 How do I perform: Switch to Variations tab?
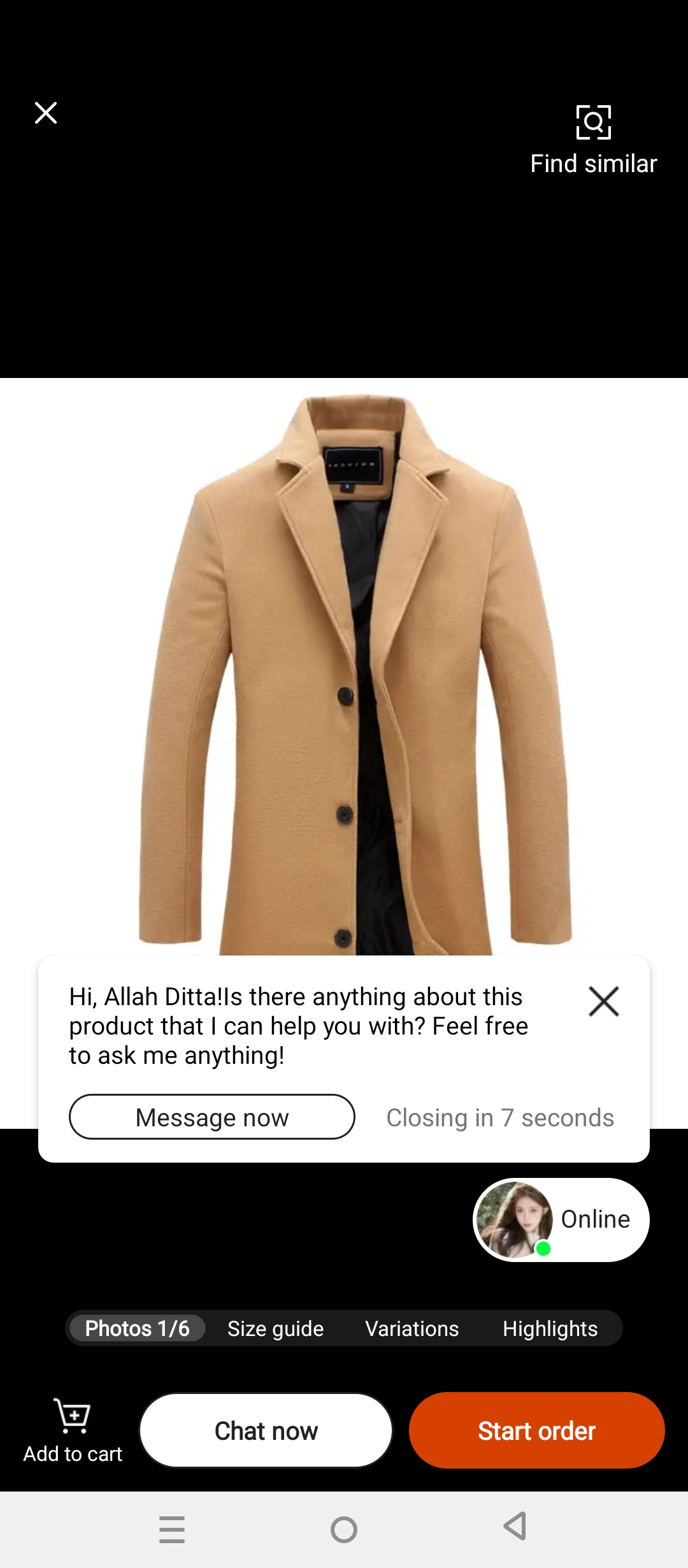pos(412,1328)
